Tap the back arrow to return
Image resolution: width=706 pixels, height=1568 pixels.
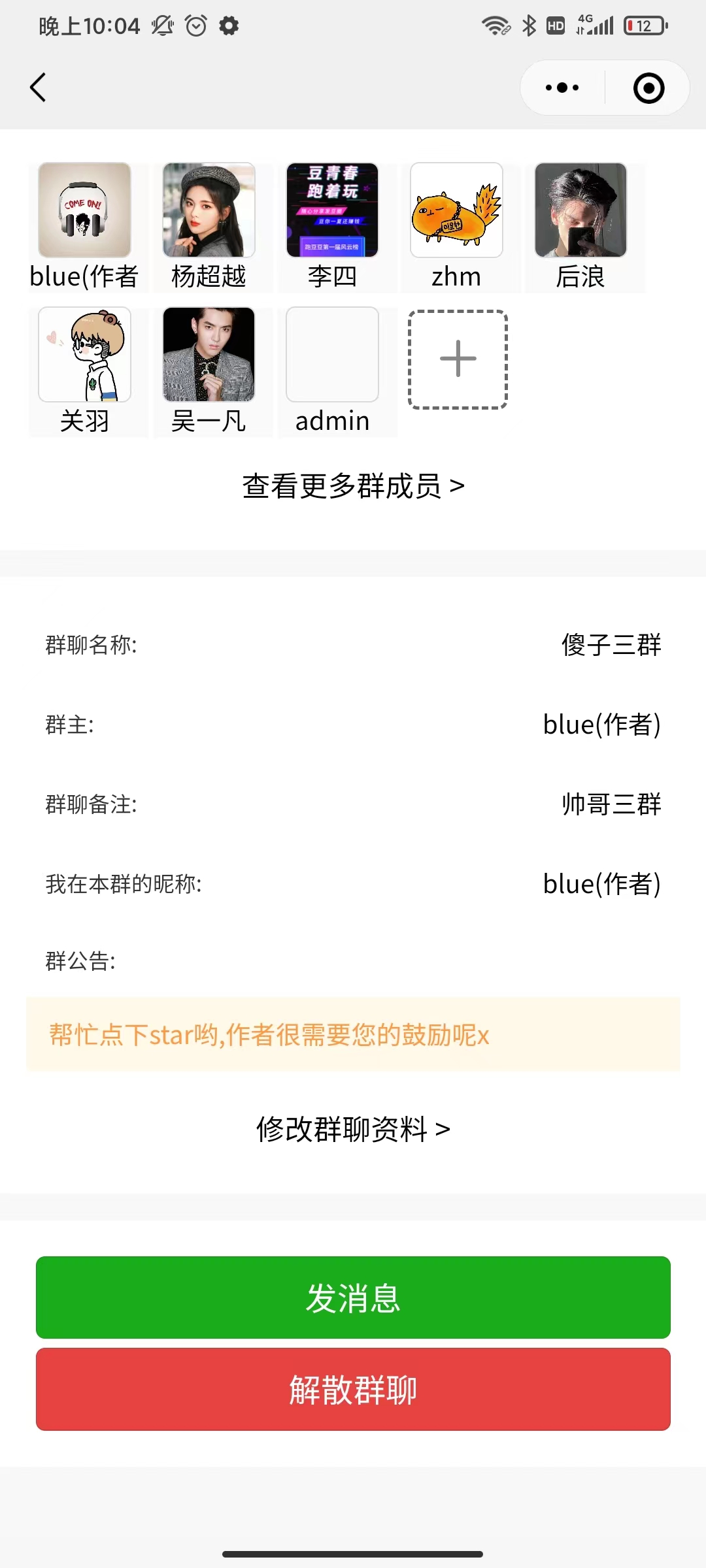coord(37,87)
